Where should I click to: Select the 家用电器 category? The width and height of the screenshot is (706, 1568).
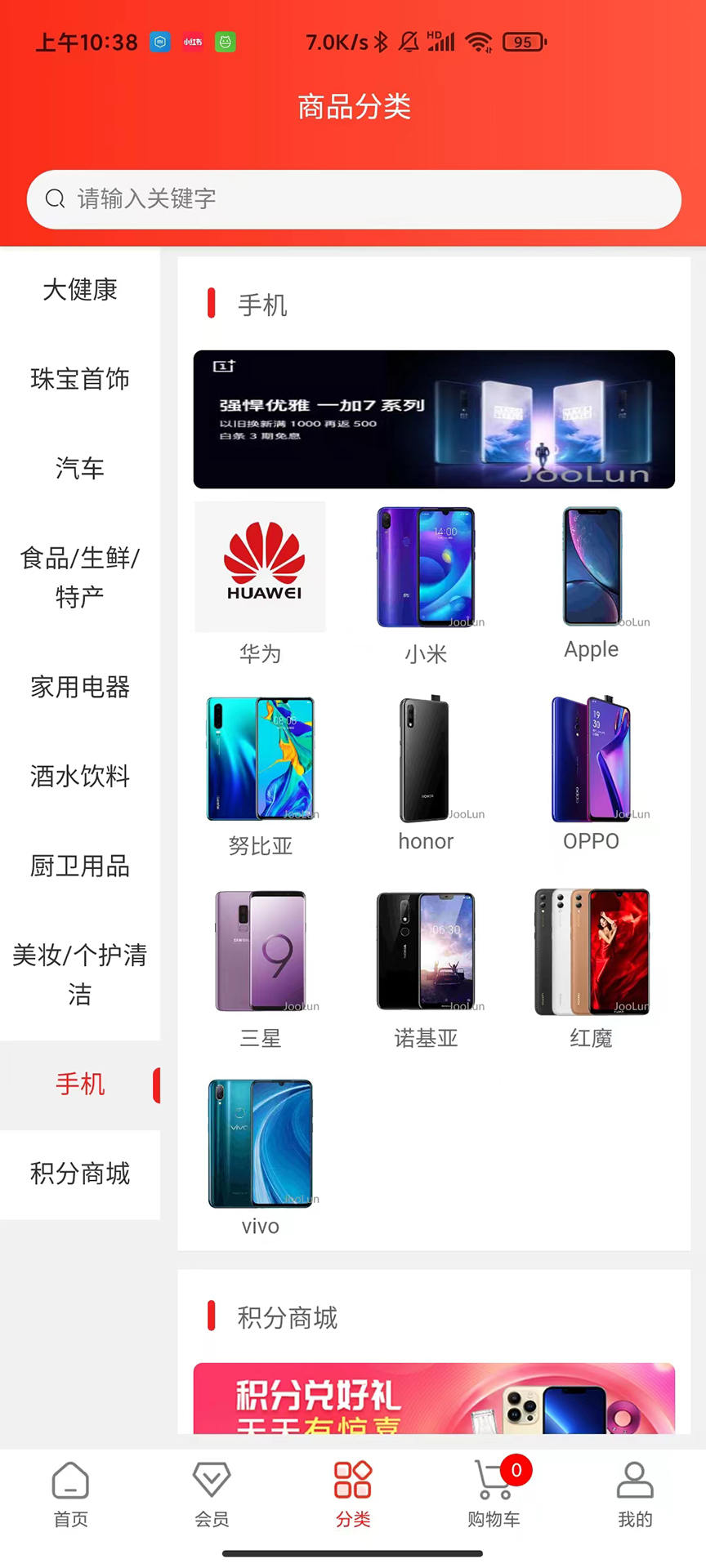(x=80, y=687)
